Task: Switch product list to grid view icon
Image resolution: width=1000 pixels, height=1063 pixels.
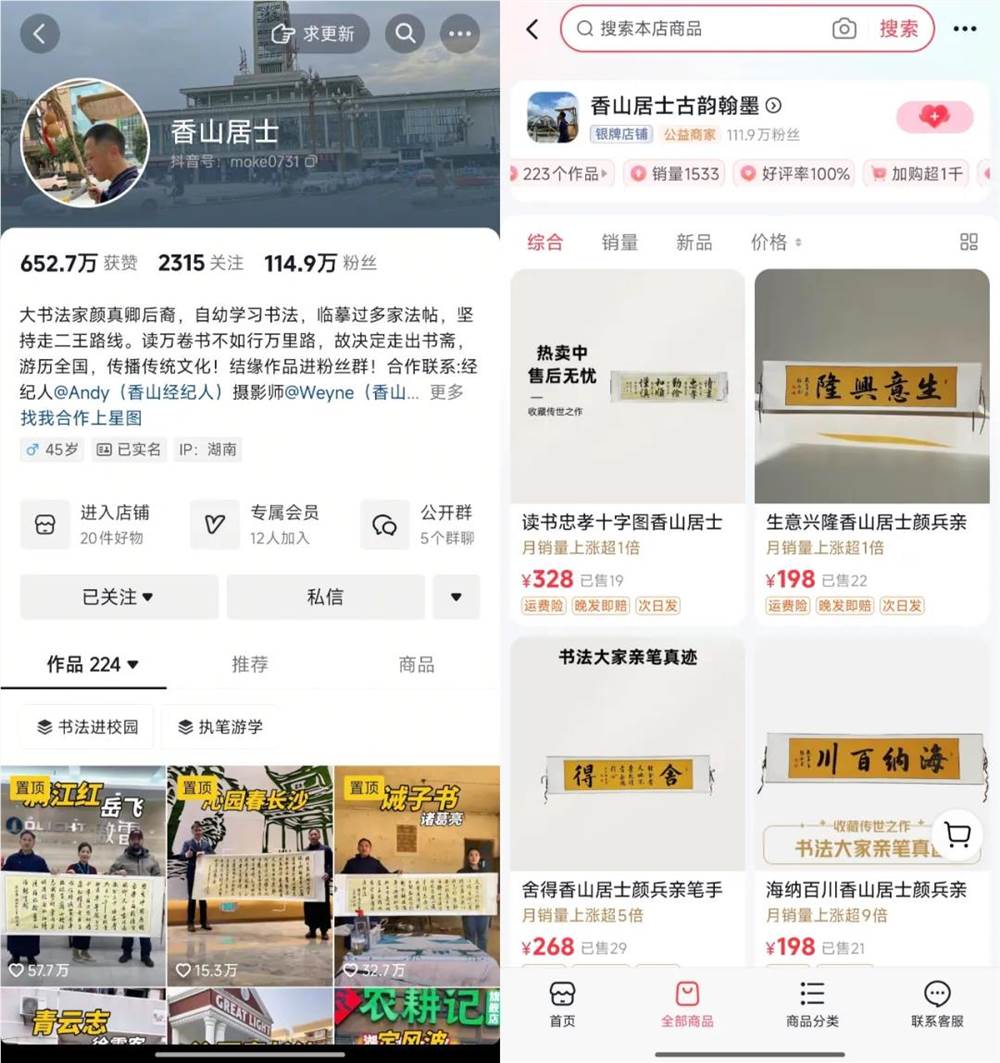Action: (966, 241)
